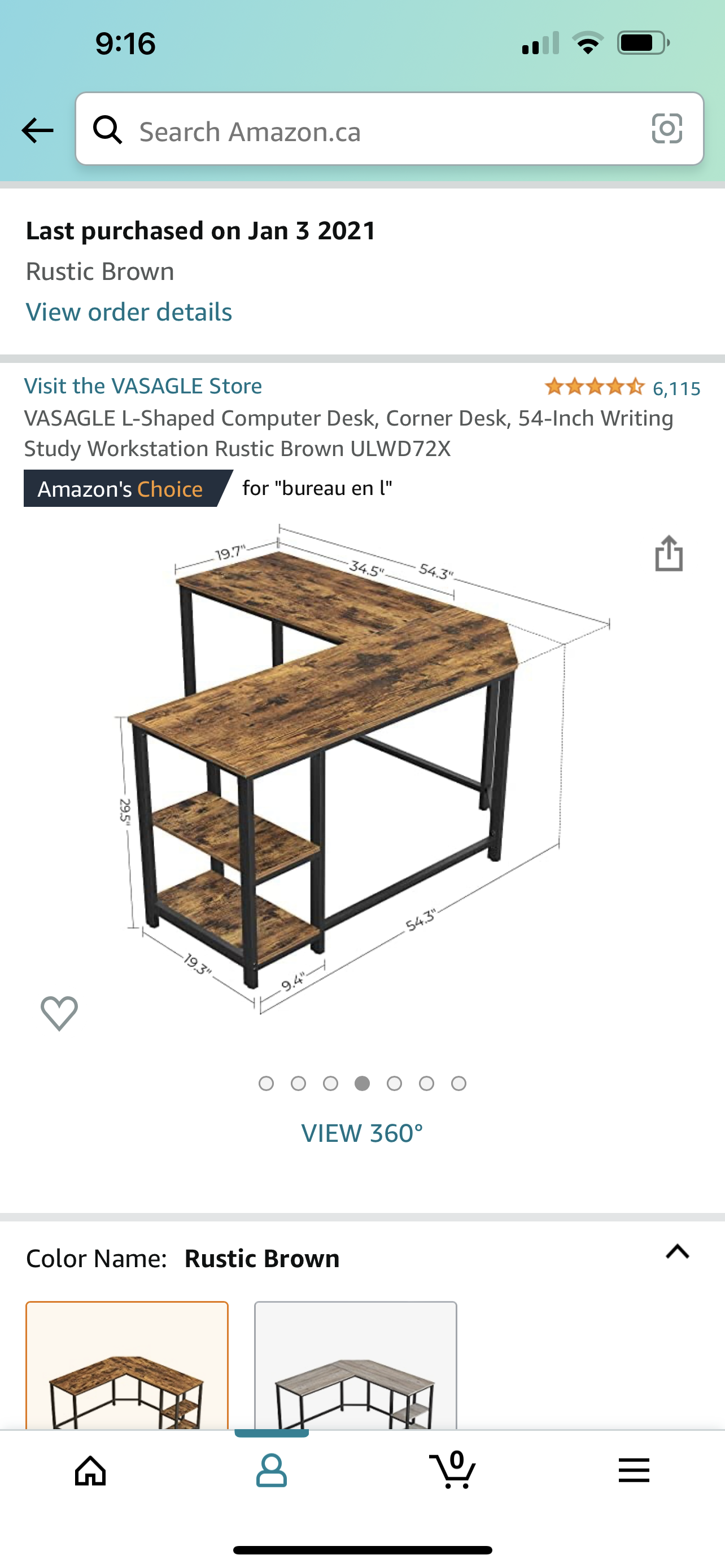This screenshot has width=725, height=1568.
Task: Go to the Home tab
Action: point(90,1470)
